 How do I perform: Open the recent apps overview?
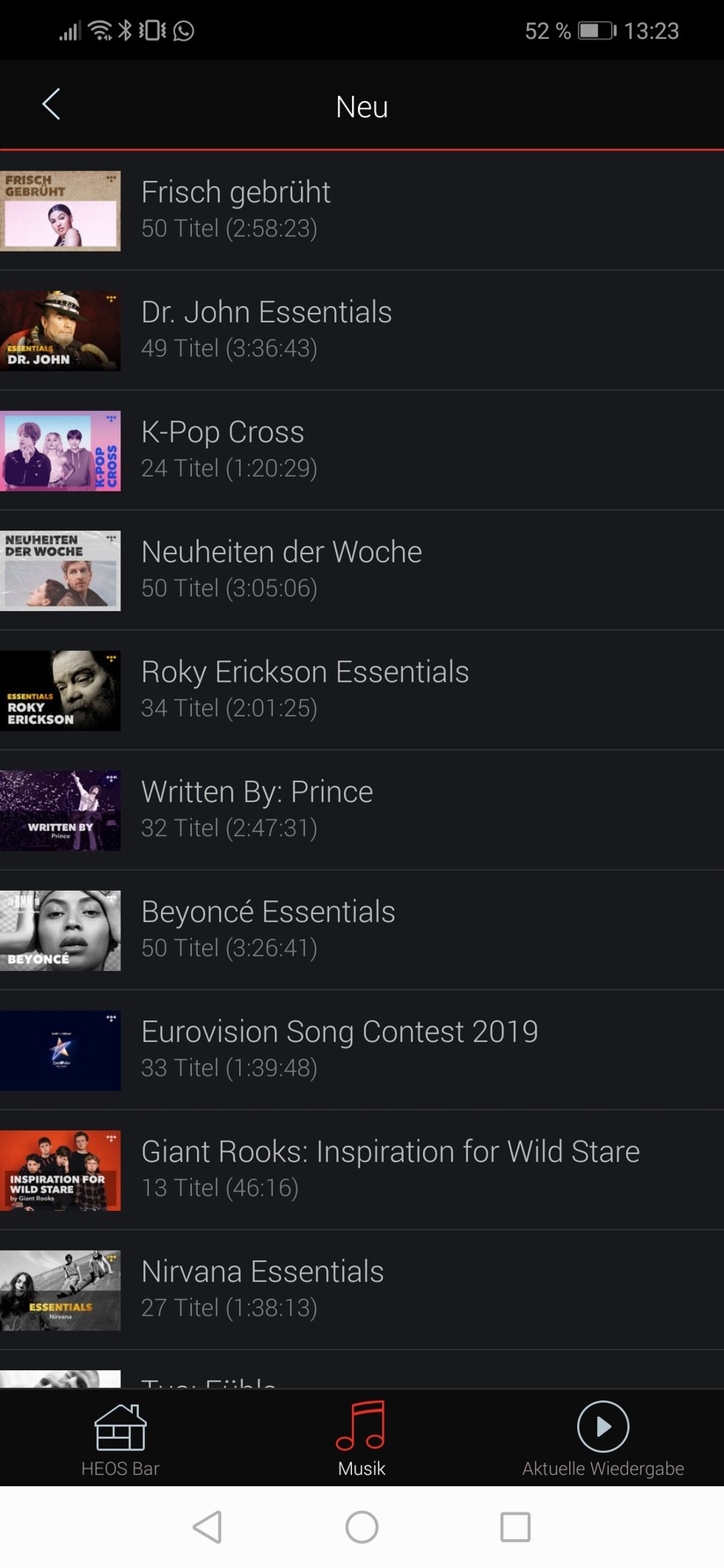pos(515,1528)
